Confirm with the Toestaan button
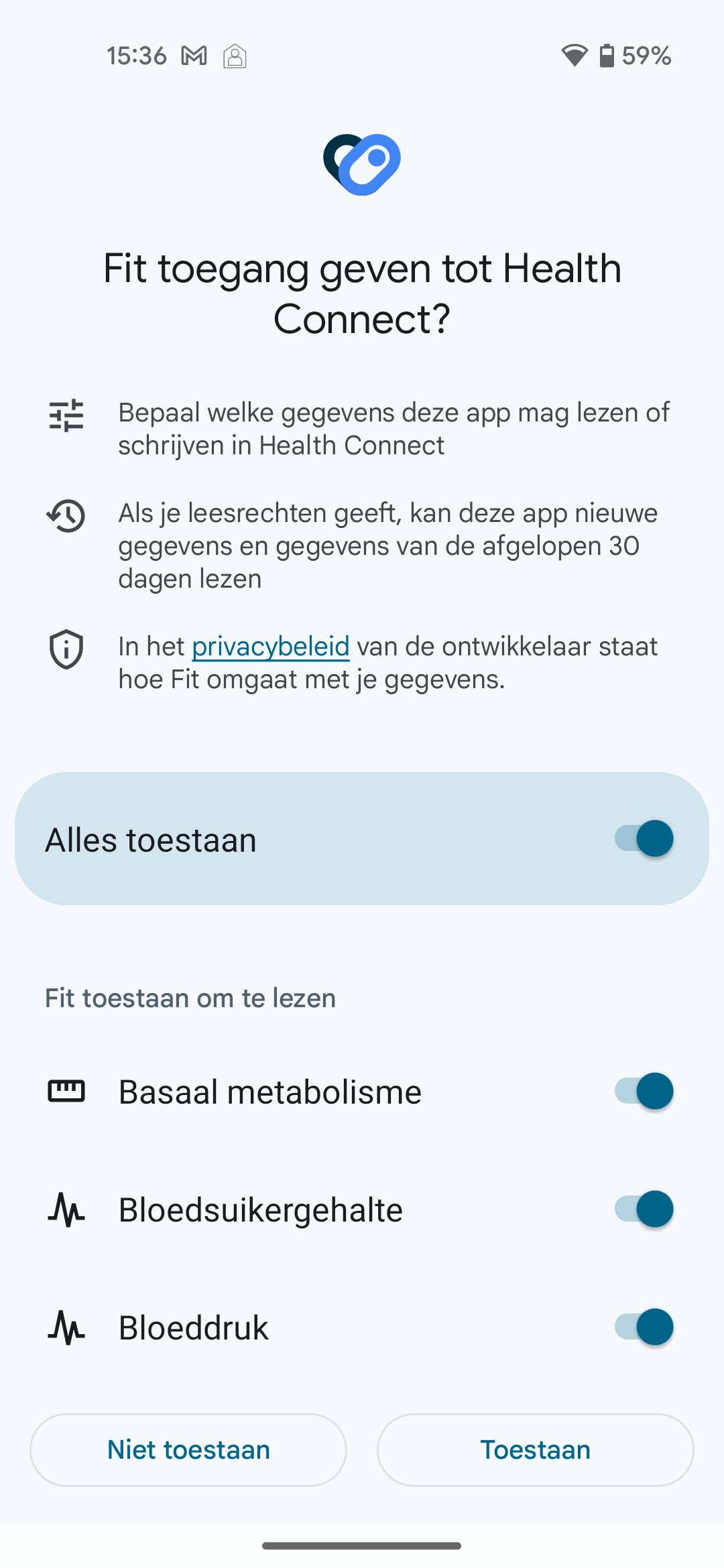724x1568 pixels. [x=535, y=1450]
